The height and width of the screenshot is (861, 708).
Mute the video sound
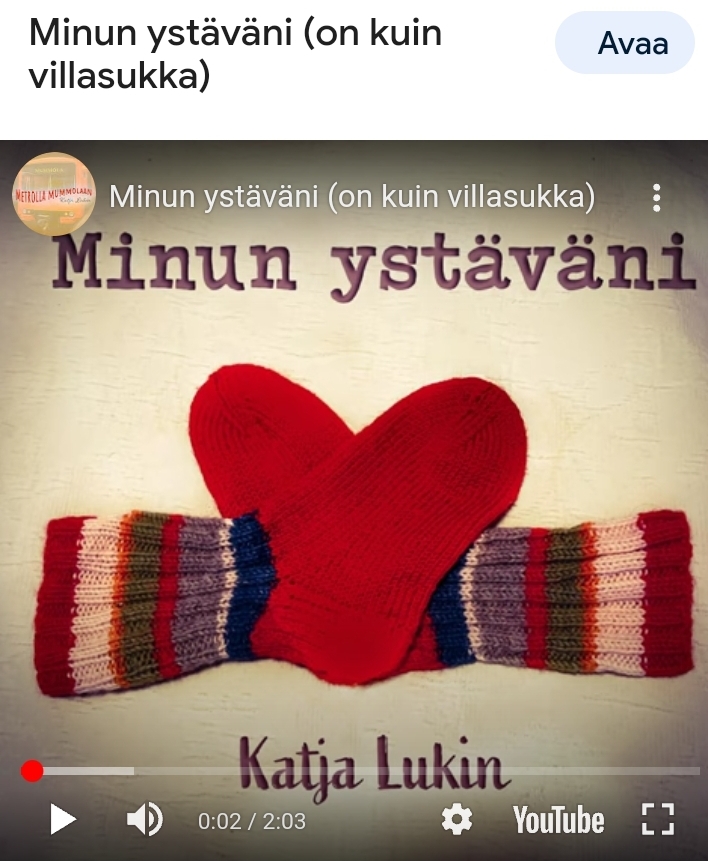[x=145, y=820]
